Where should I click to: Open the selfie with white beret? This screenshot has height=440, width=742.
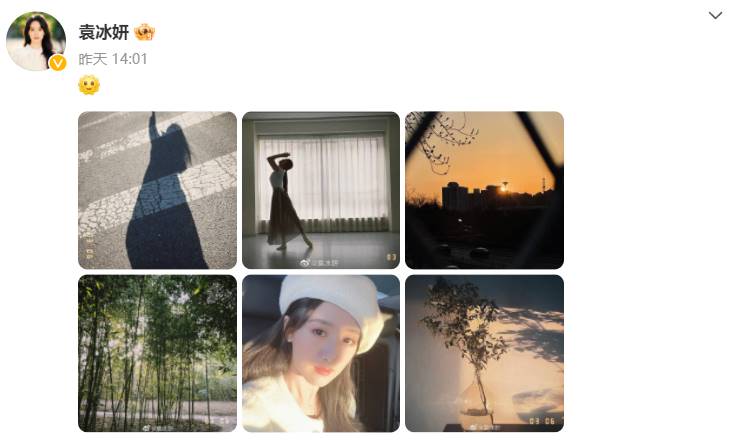click(321, 353)
